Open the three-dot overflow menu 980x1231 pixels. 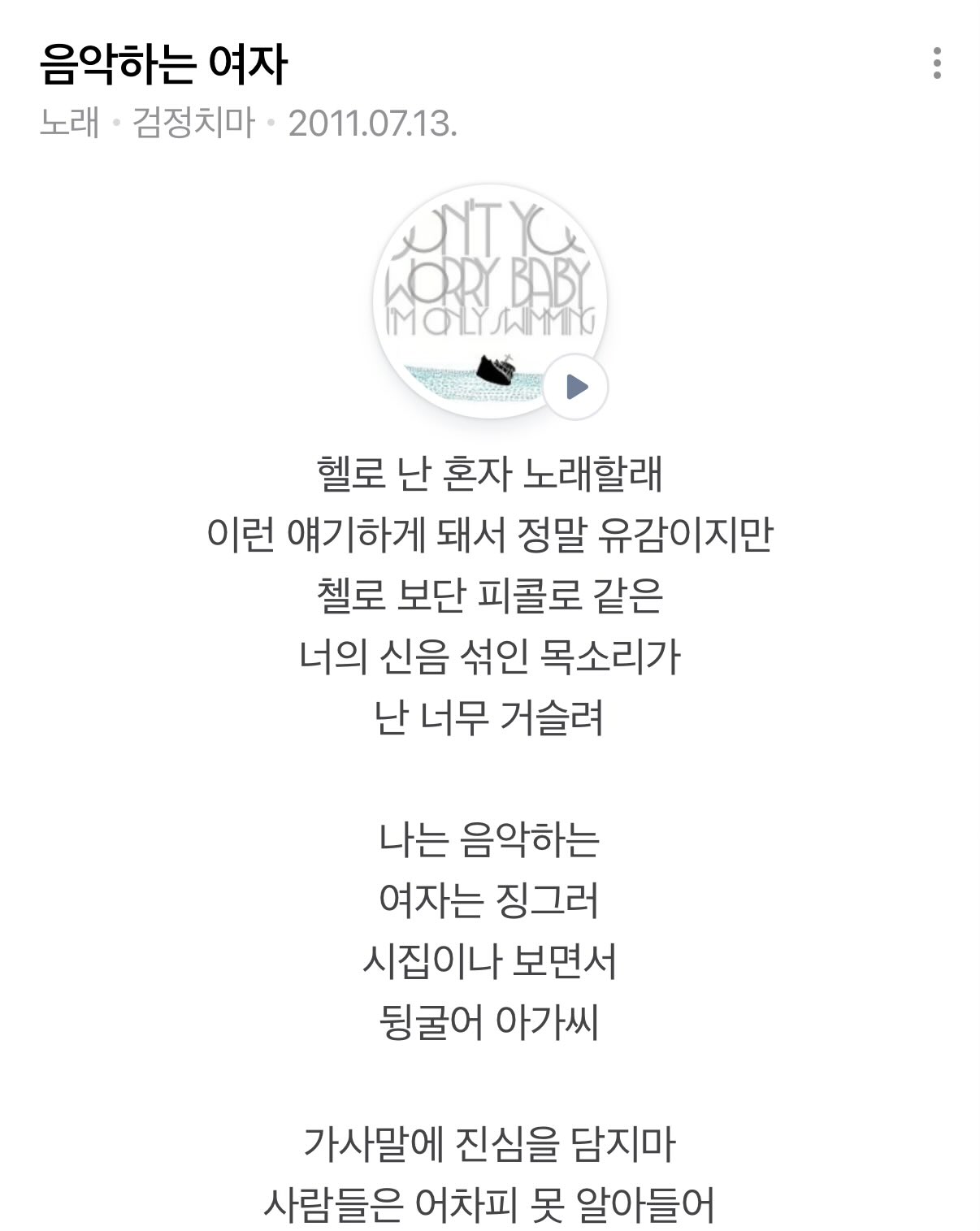click(937, 63)
